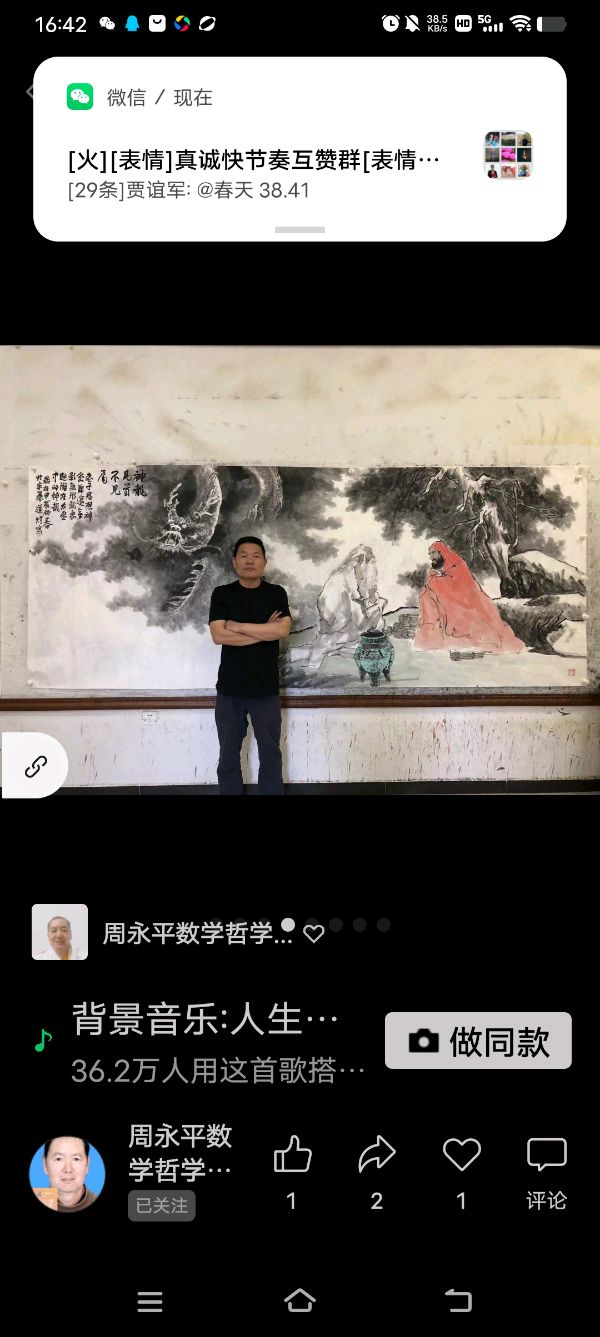Open the WeChat notification banner
The image size is (600, 1337).
point(300,148)
